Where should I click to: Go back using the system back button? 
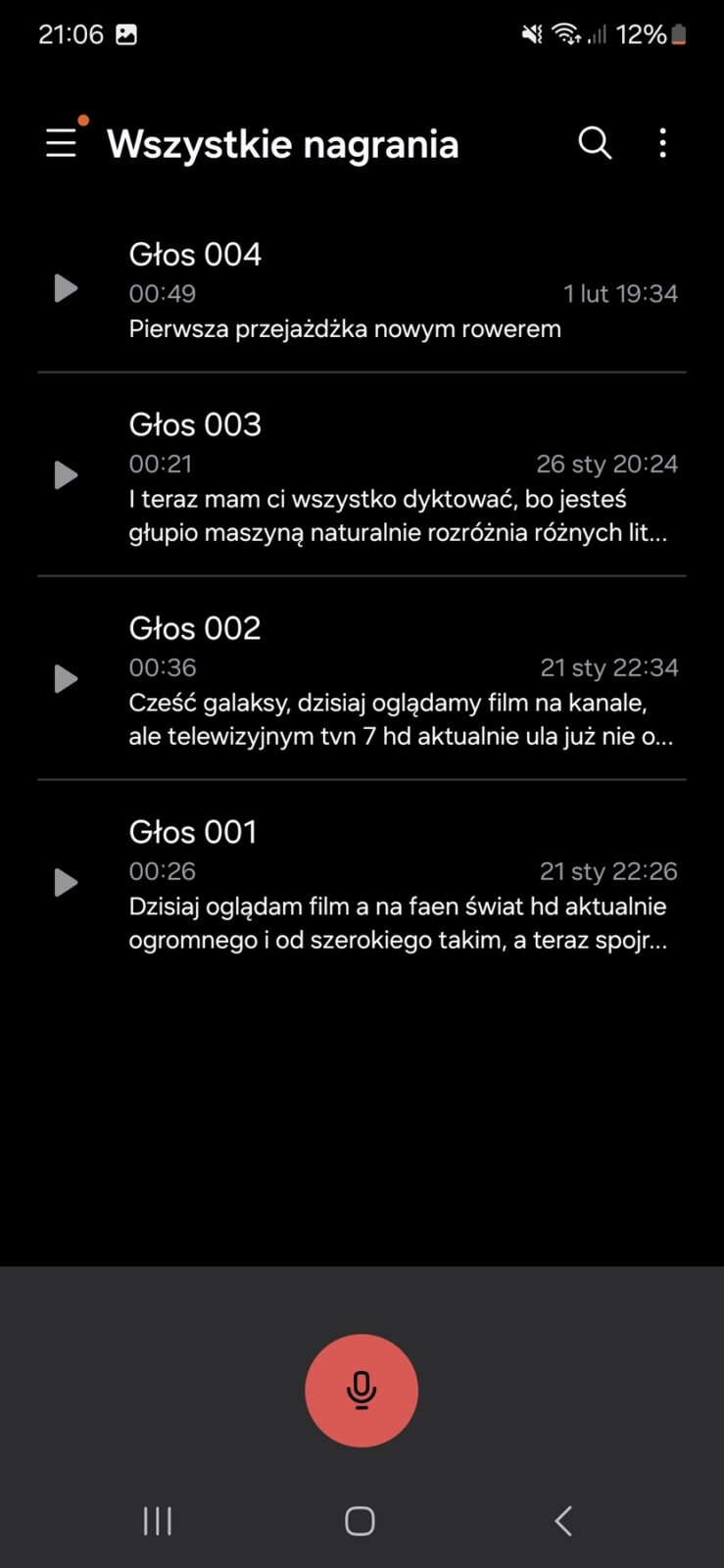[563, 1521]
